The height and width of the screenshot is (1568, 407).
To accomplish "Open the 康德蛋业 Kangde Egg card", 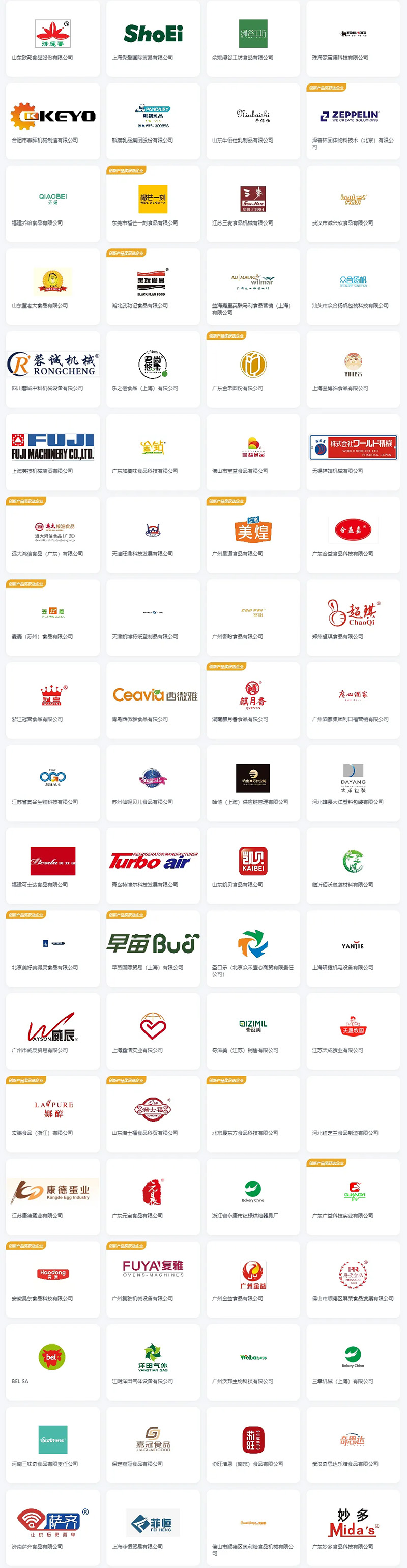I will coord(53,1197).
